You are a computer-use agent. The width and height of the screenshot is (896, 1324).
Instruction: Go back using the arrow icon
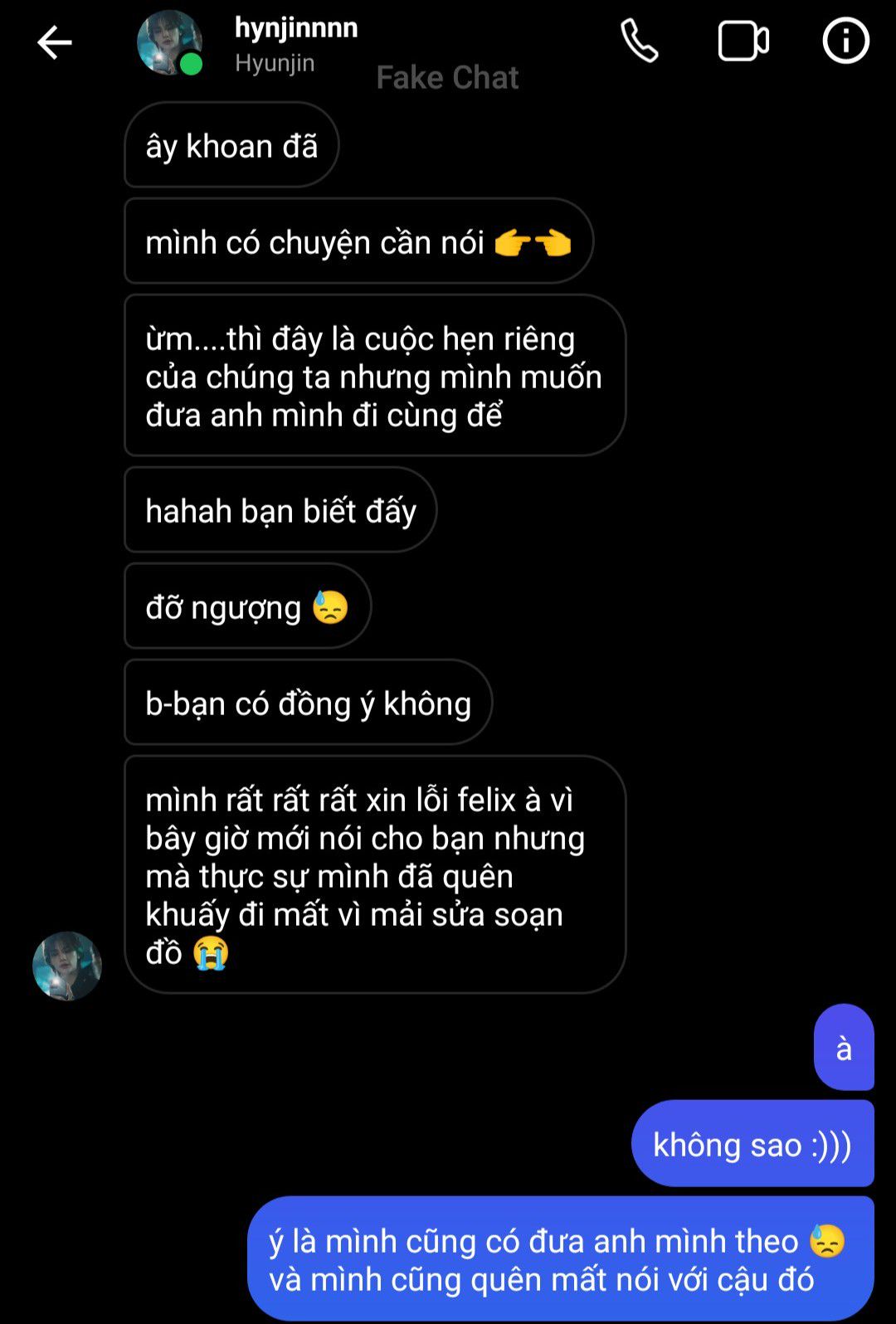coord(55,42)
